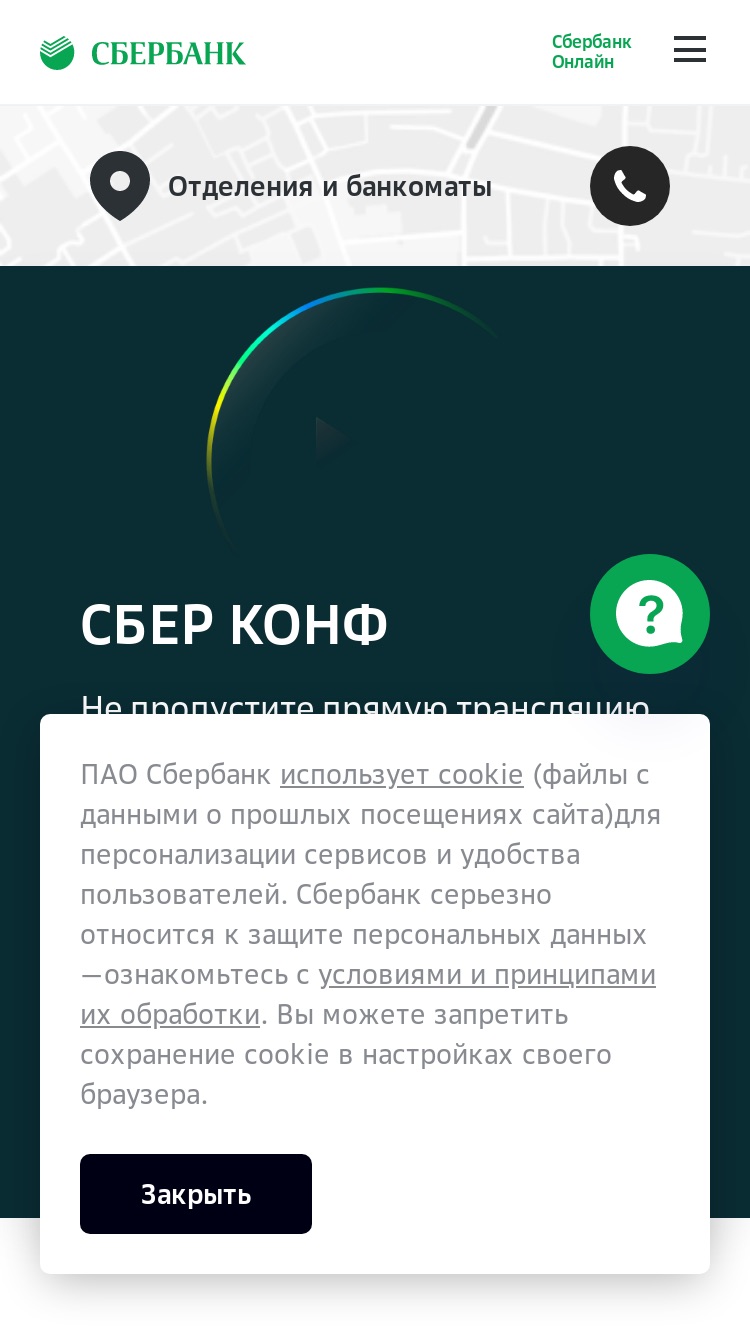Open условиями и принципами их обработки link
The height and width of the screenshot is (1334, 750).
click(368, 995)
